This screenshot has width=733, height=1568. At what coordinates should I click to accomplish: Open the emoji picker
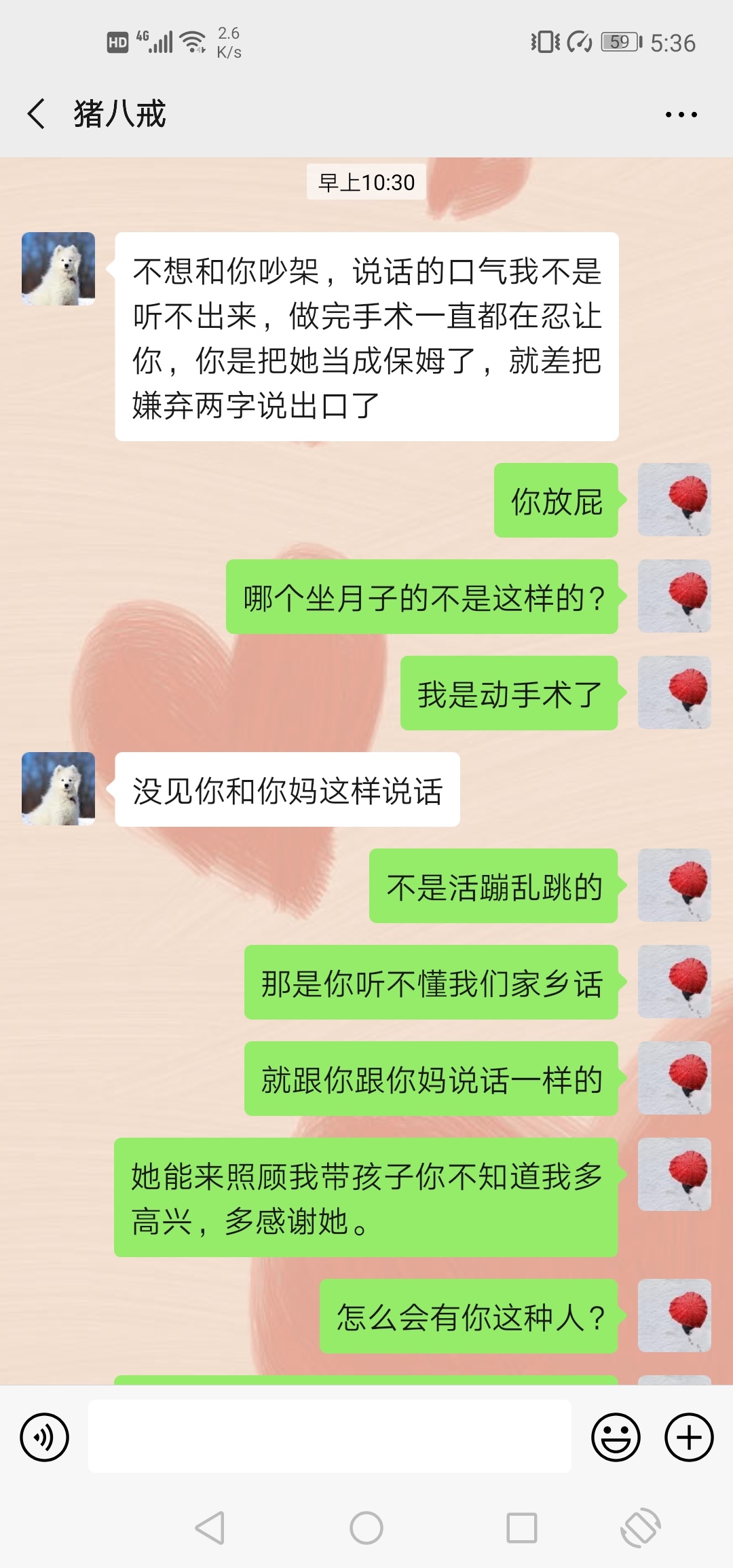tap(616, 1437)
